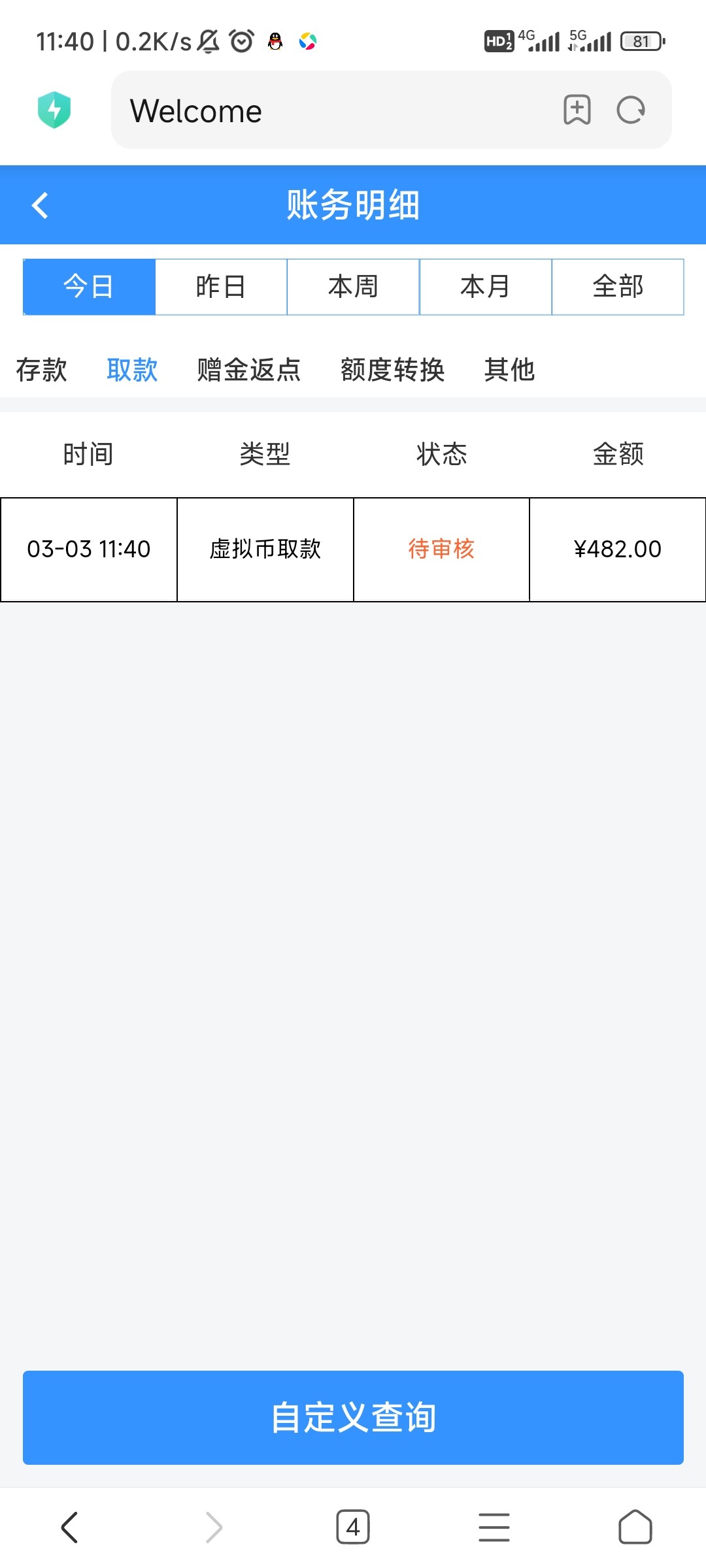
Task: Tap the green shield security icon
Action: pos(55,110)
